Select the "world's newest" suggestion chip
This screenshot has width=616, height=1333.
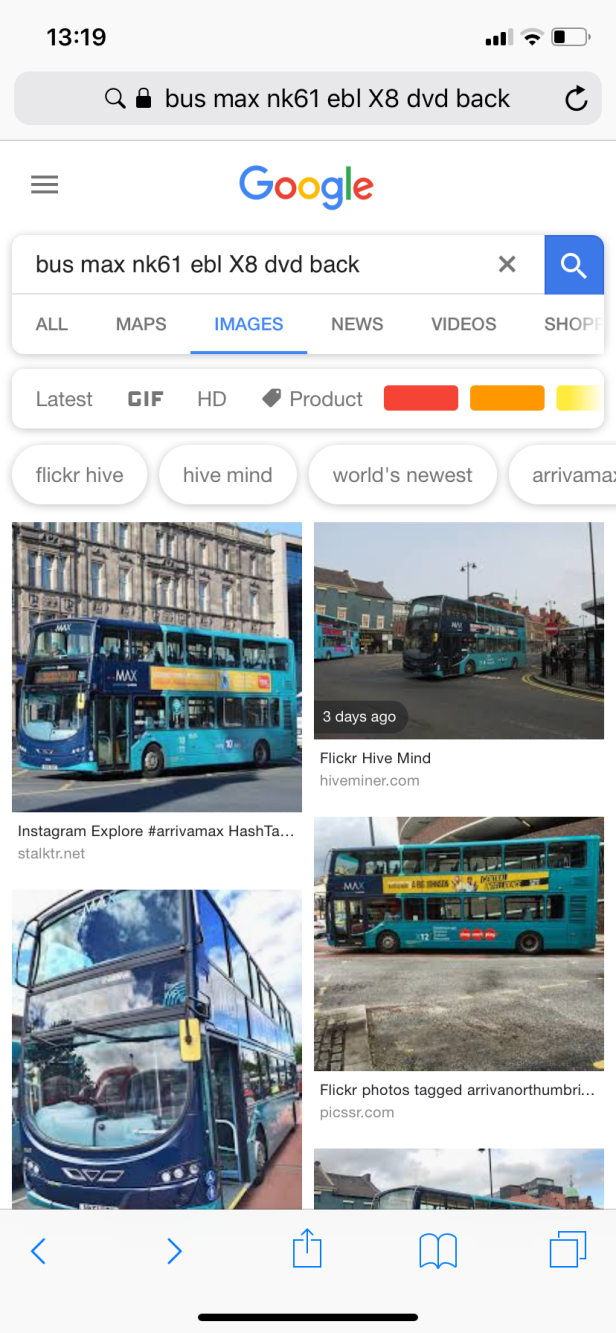tap(402, 475)
